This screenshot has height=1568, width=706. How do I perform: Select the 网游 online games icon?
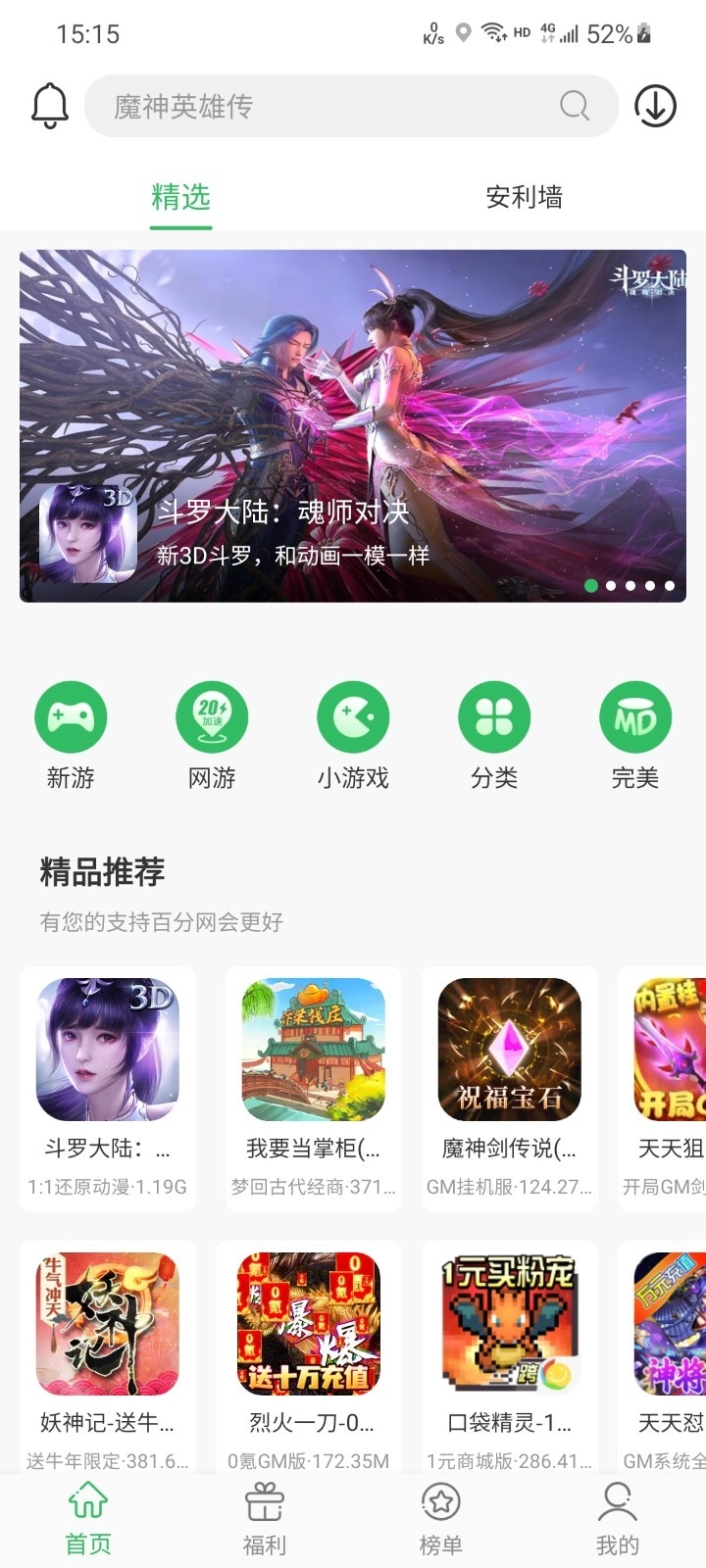[212, 716]
